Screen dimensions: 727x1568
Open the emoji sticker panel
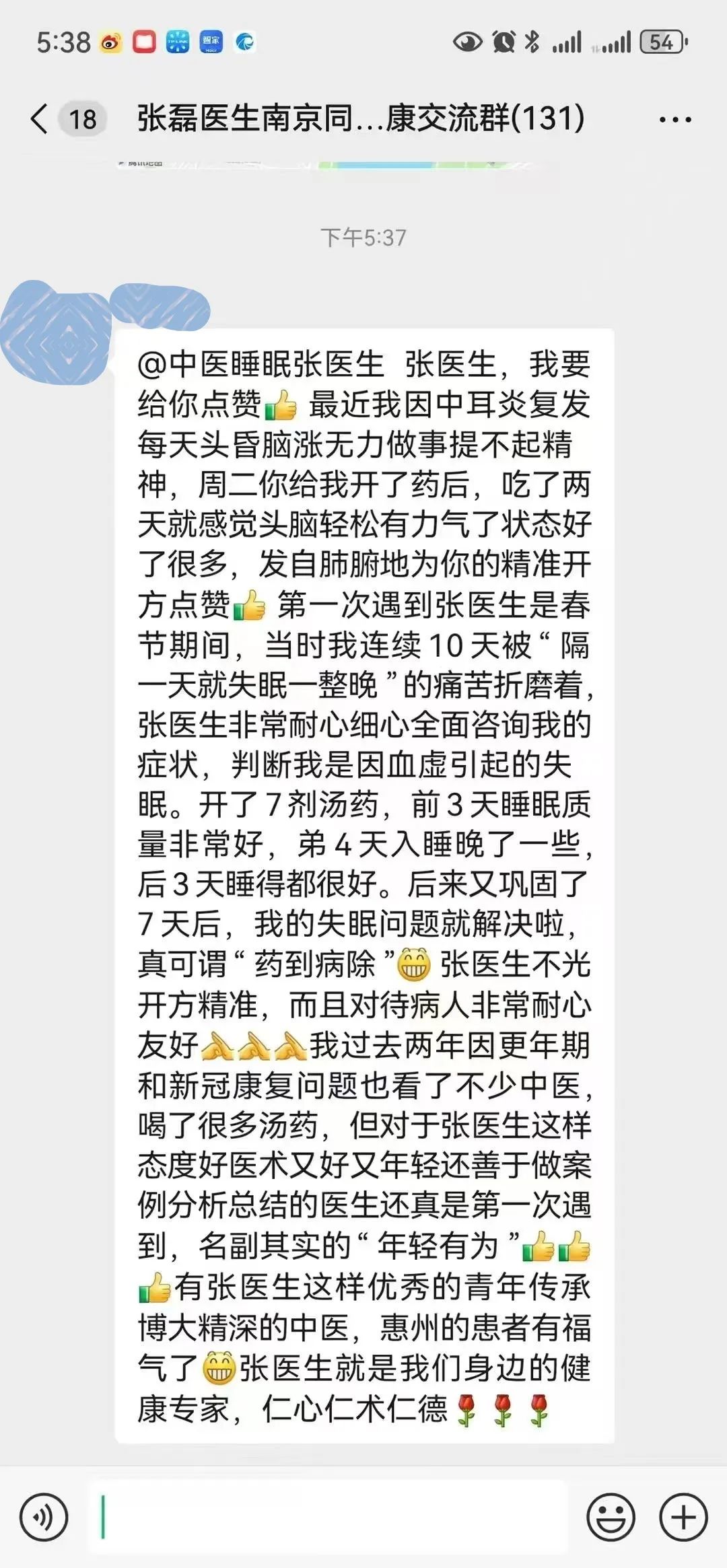click(x=611, y=1518)
